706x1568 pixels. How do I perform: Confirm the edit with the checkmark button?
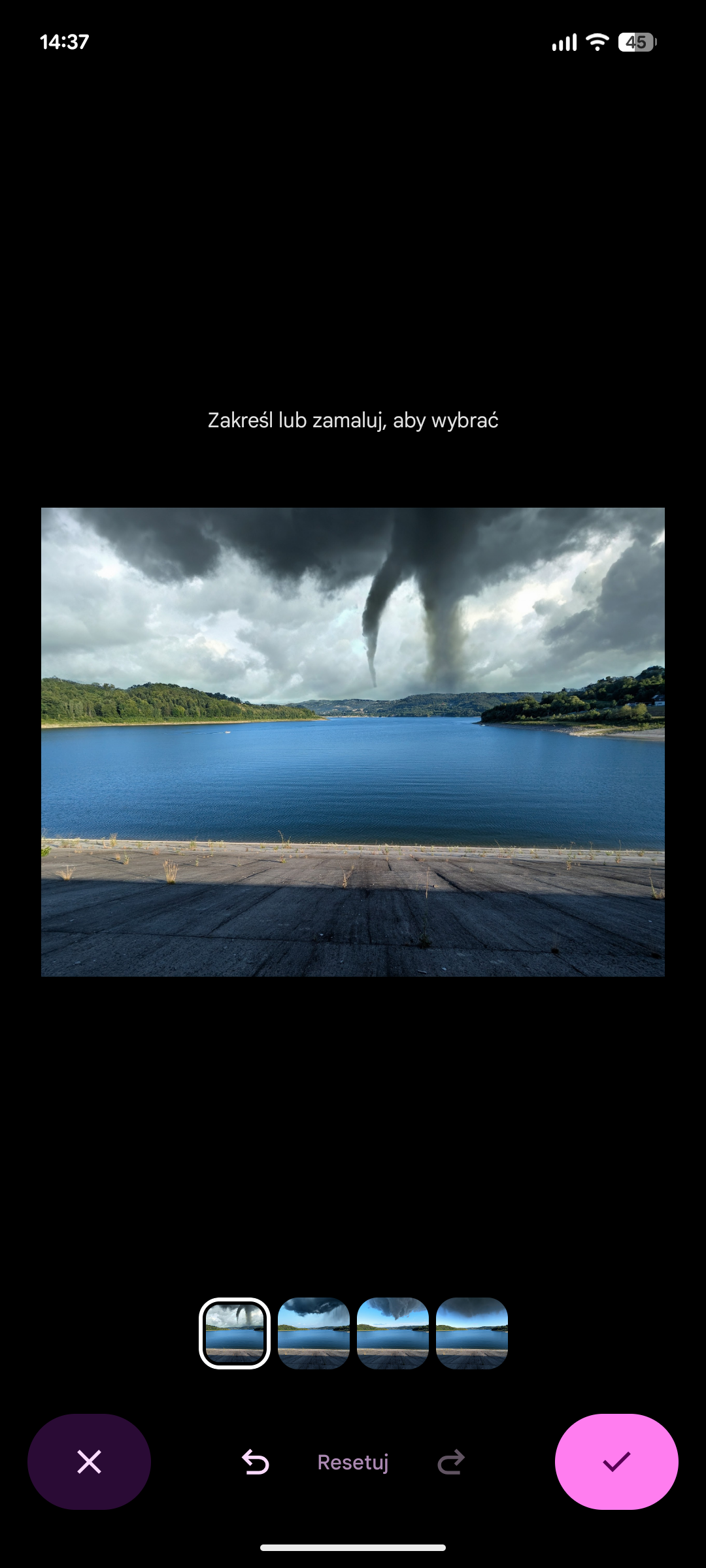pyautogui.click(x=616, y=1462)
